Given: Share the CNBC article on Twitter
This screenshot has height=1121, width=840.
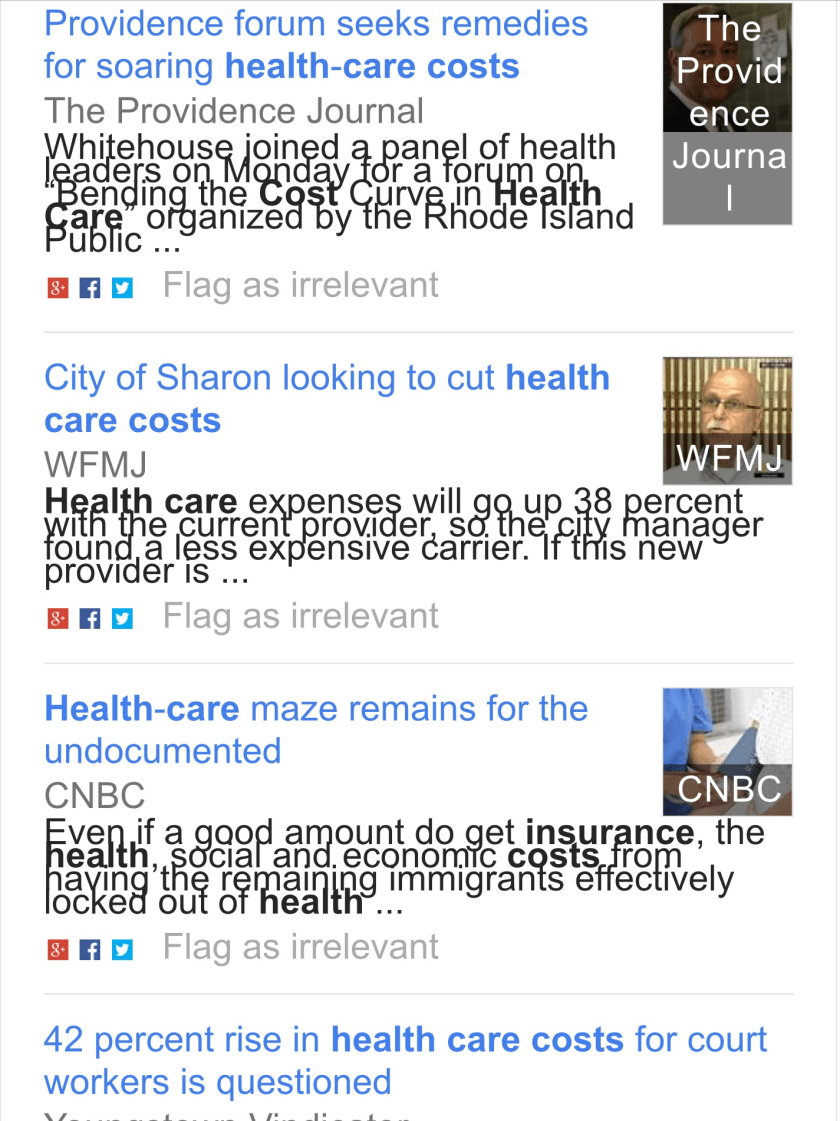Looking at the screenshot, I should 122,951.
